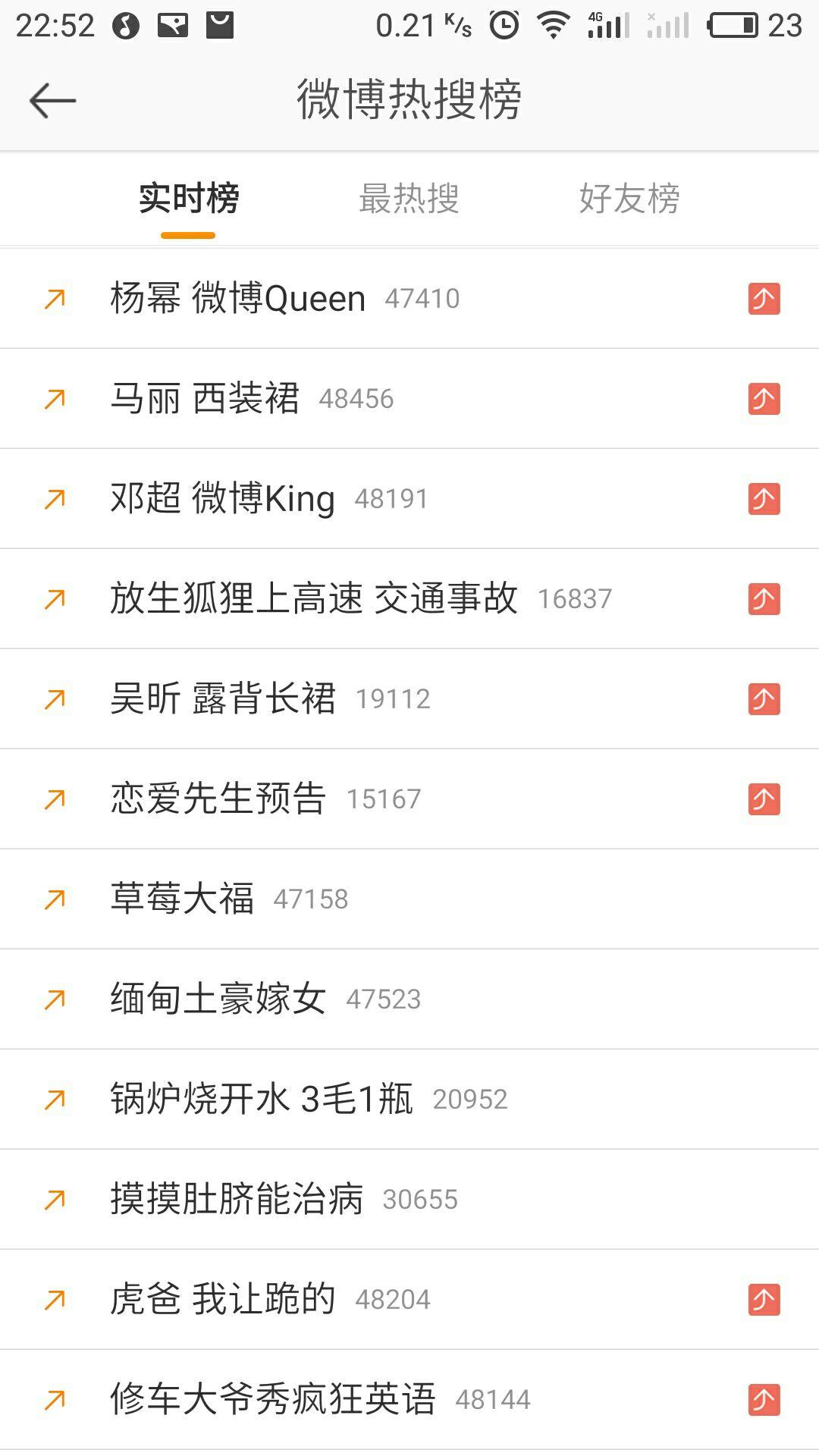Screen dimensions: 819x1456
Task: View the 邓超 微博King trending topic
Action: tap(222, 499)
